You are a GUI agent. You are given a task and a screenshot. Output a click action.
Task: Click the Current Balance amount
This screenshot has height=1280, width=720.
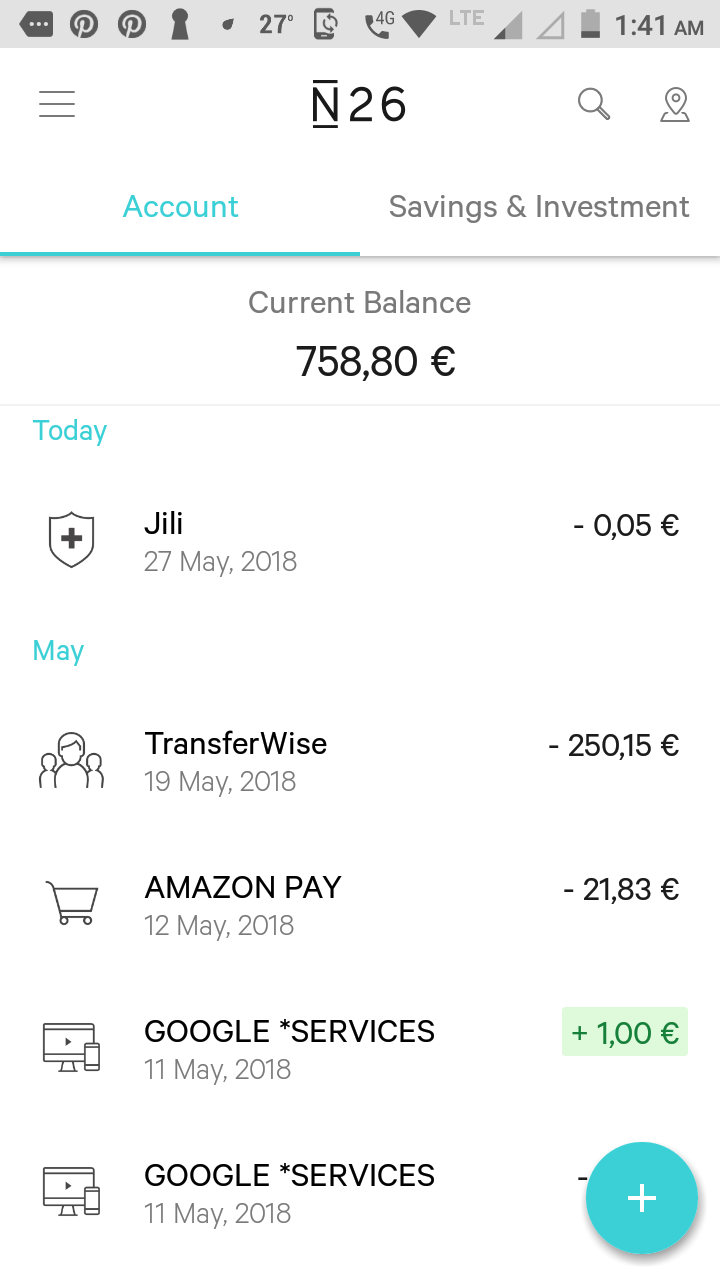[x=374, y=361]
